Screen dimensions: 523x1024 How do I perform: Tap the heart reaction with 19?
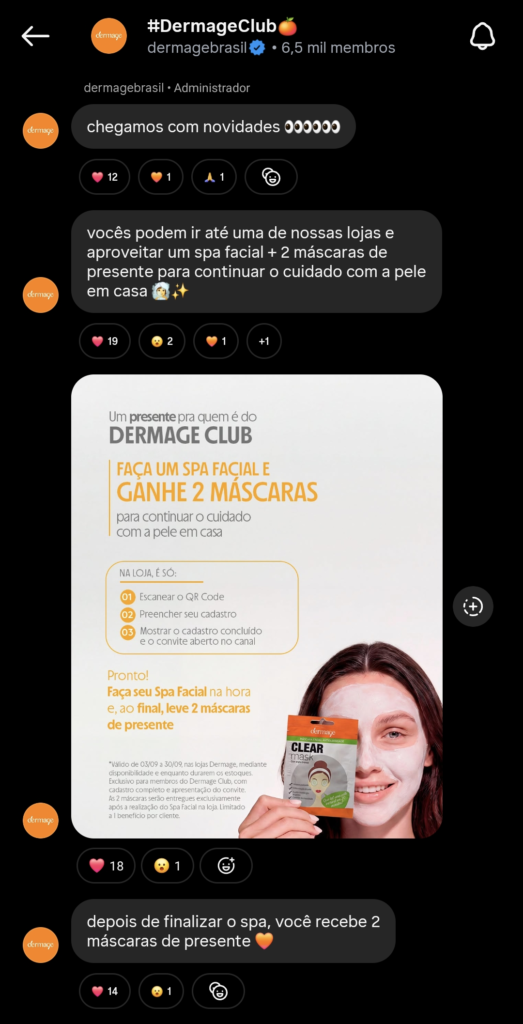point(104,341)
